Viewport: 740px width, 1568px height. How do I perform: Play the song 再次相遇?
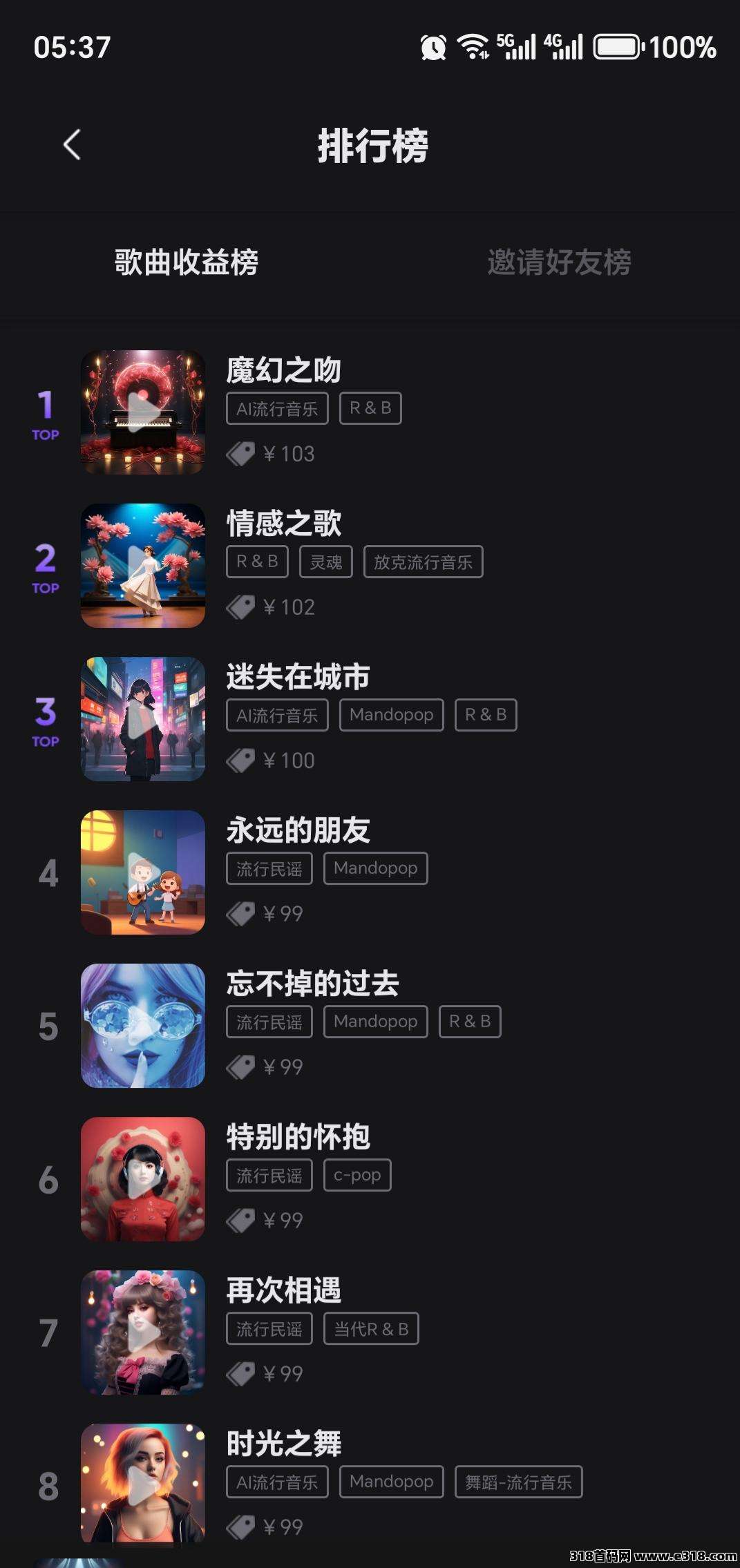tap(143, 1332)
